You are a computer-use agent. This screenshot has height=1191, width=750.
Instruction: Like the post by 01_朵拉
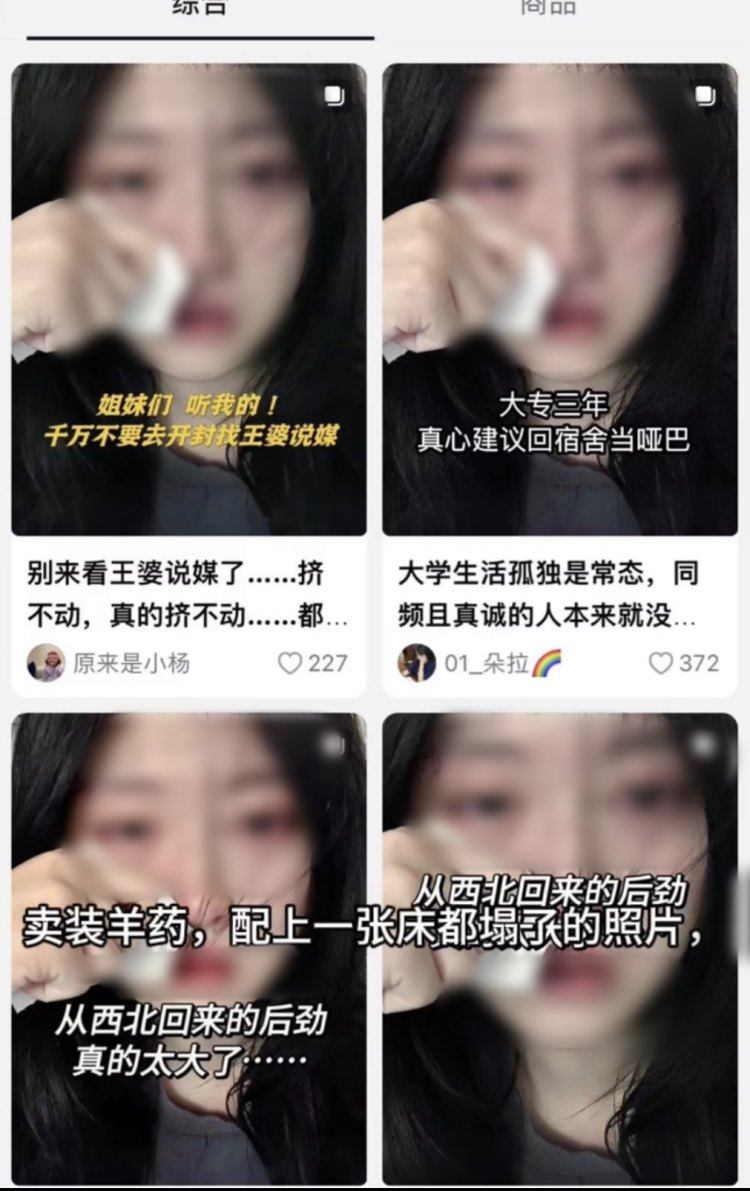coord(661,663)
